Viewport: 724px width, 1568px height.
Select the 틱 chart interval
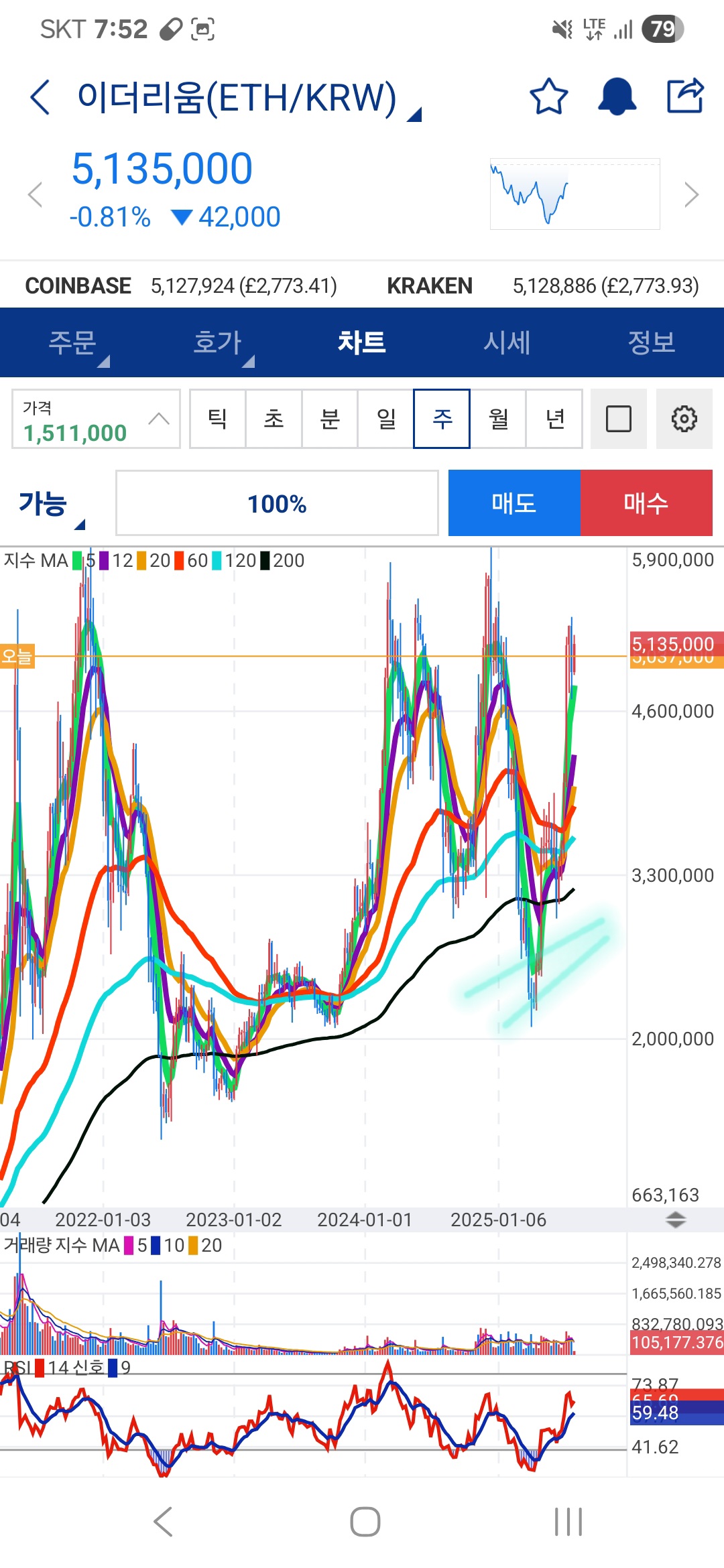(217, 419)
